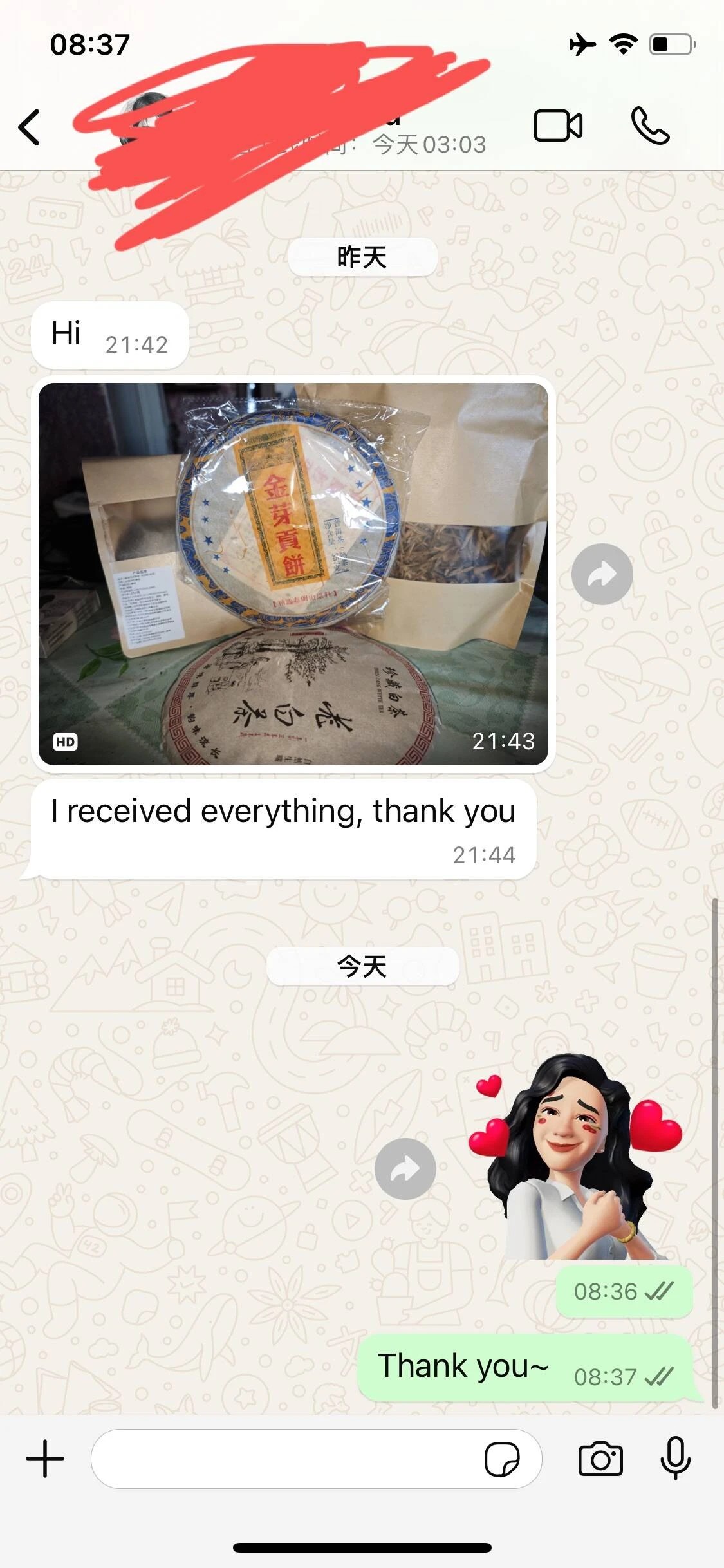Start a voice call
Screen dimensions: 724x1568
650,126
